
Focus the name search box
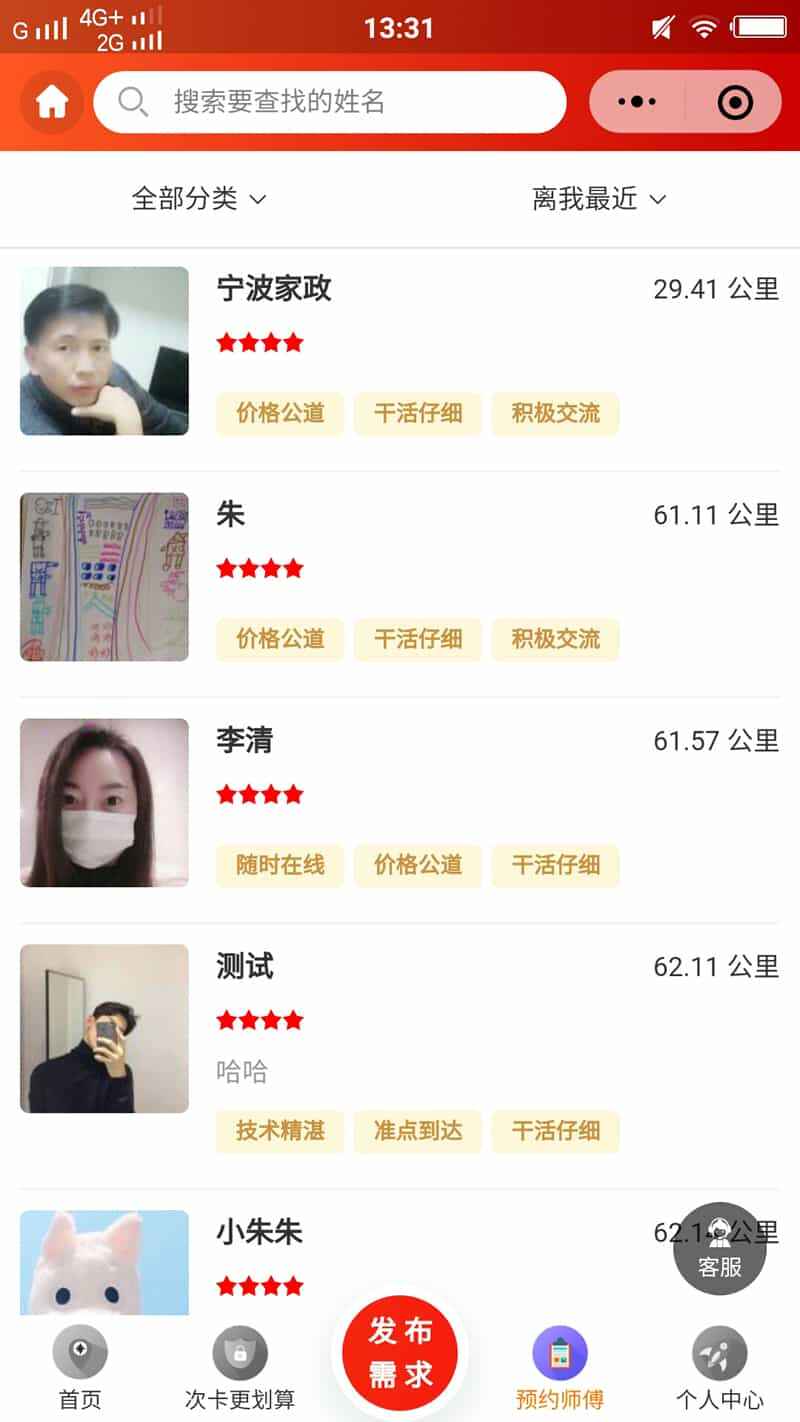pos(330,102)
